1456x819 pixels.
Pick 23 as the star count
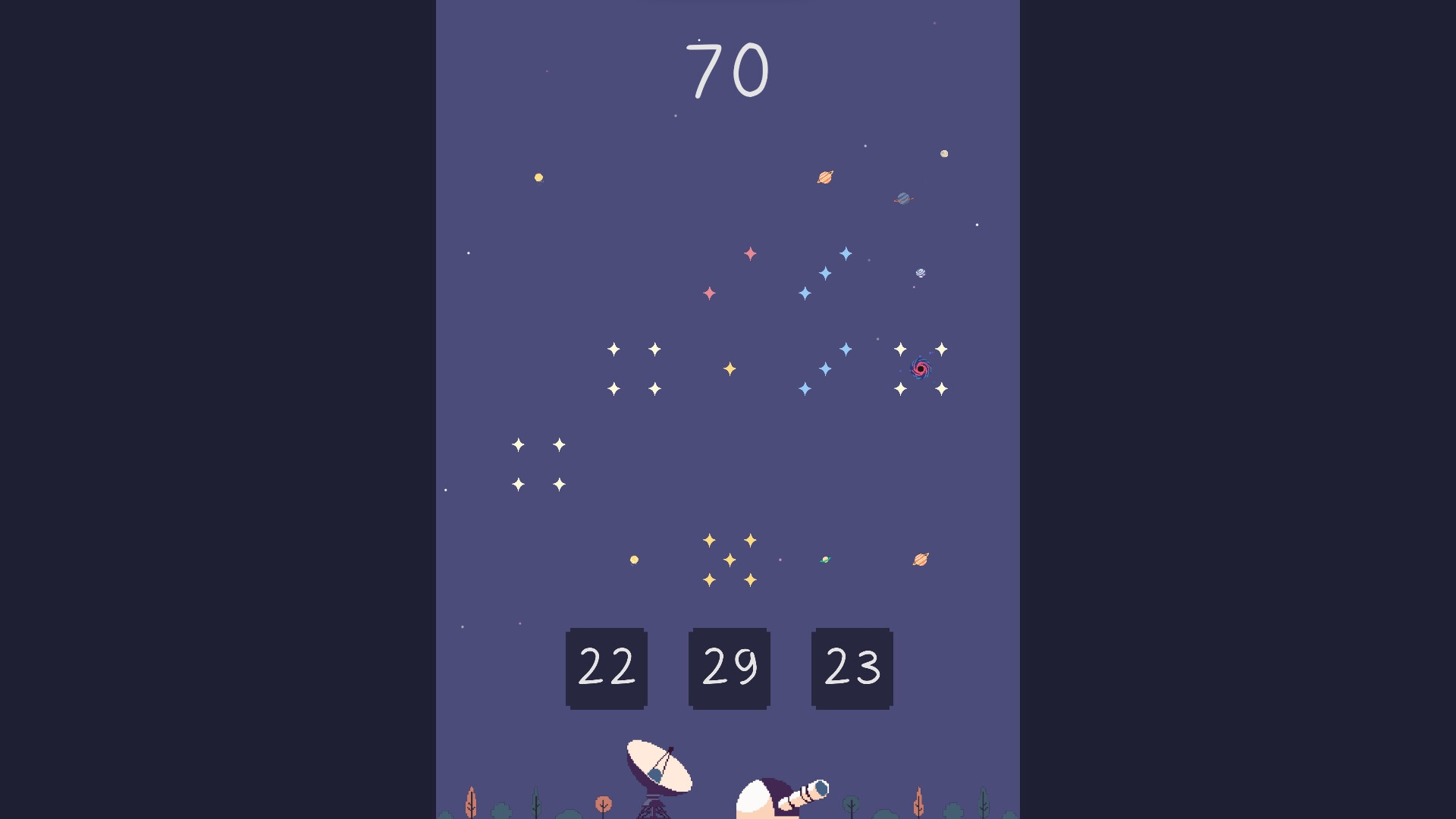(x=852, y=668)
